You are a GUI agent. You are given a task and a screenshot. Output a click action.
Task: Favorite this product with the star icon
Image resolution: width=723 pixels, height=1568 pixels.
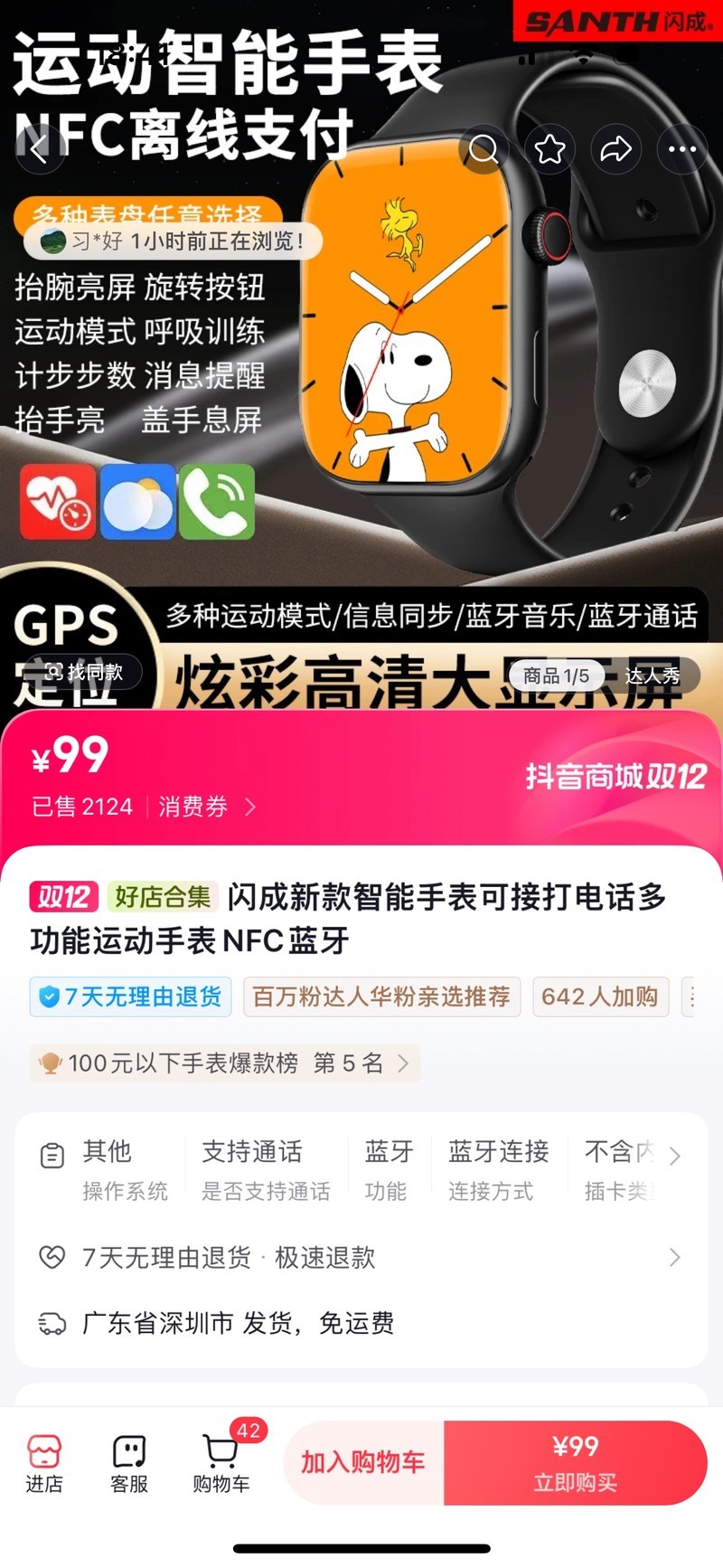(x=550, y=149)
